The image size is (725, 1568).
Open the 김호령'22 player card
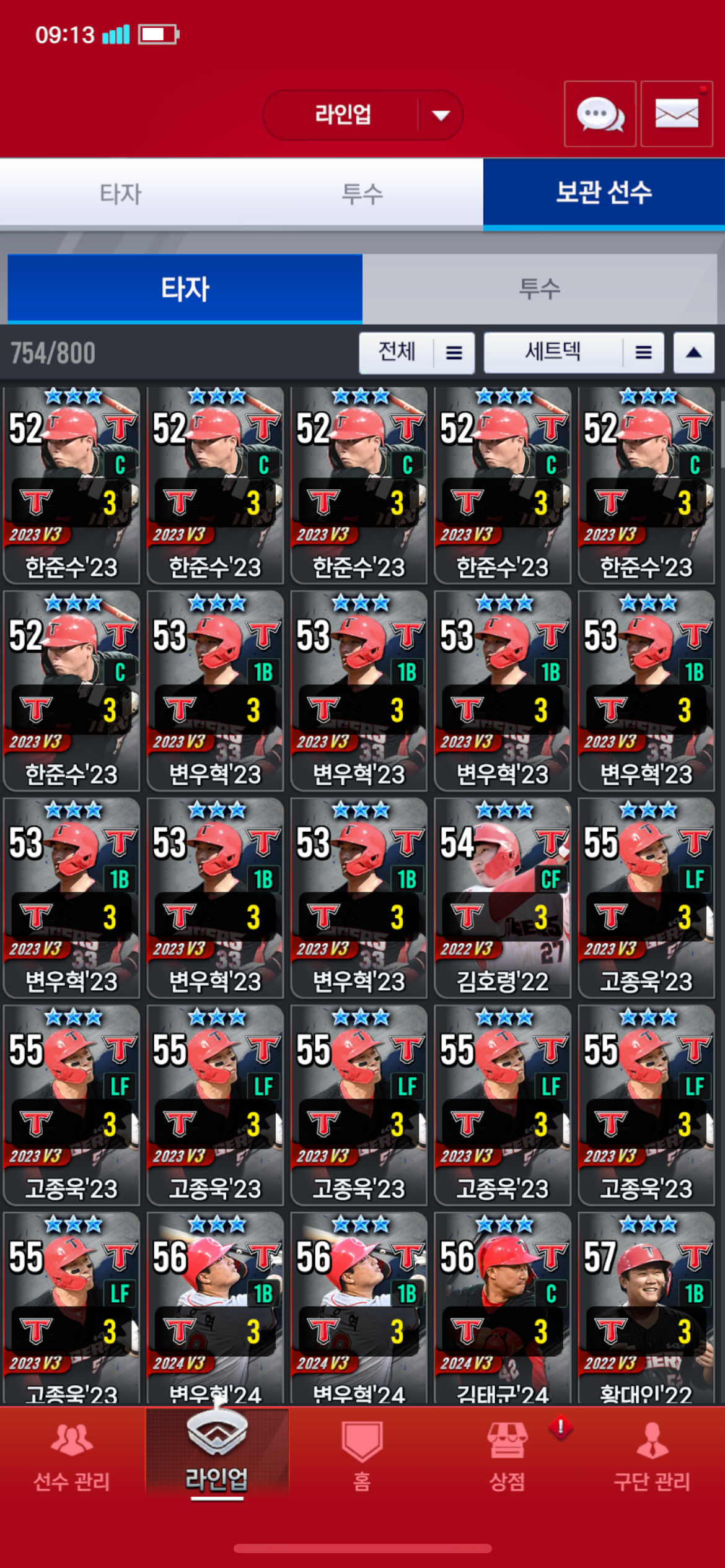coord(502,898)
